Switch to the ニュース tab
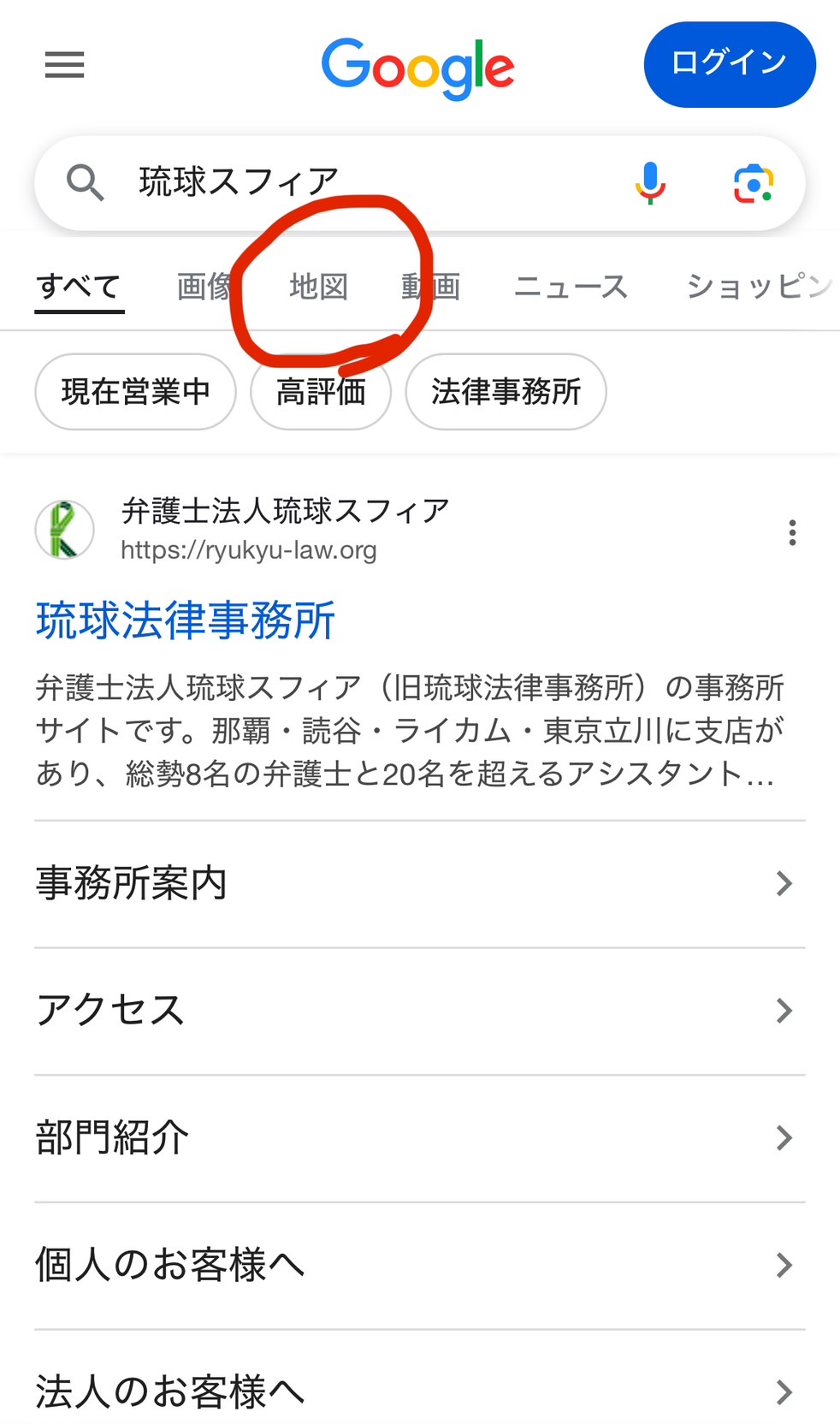The width and height of the screenshot is (840, 1424). [571, 287]
